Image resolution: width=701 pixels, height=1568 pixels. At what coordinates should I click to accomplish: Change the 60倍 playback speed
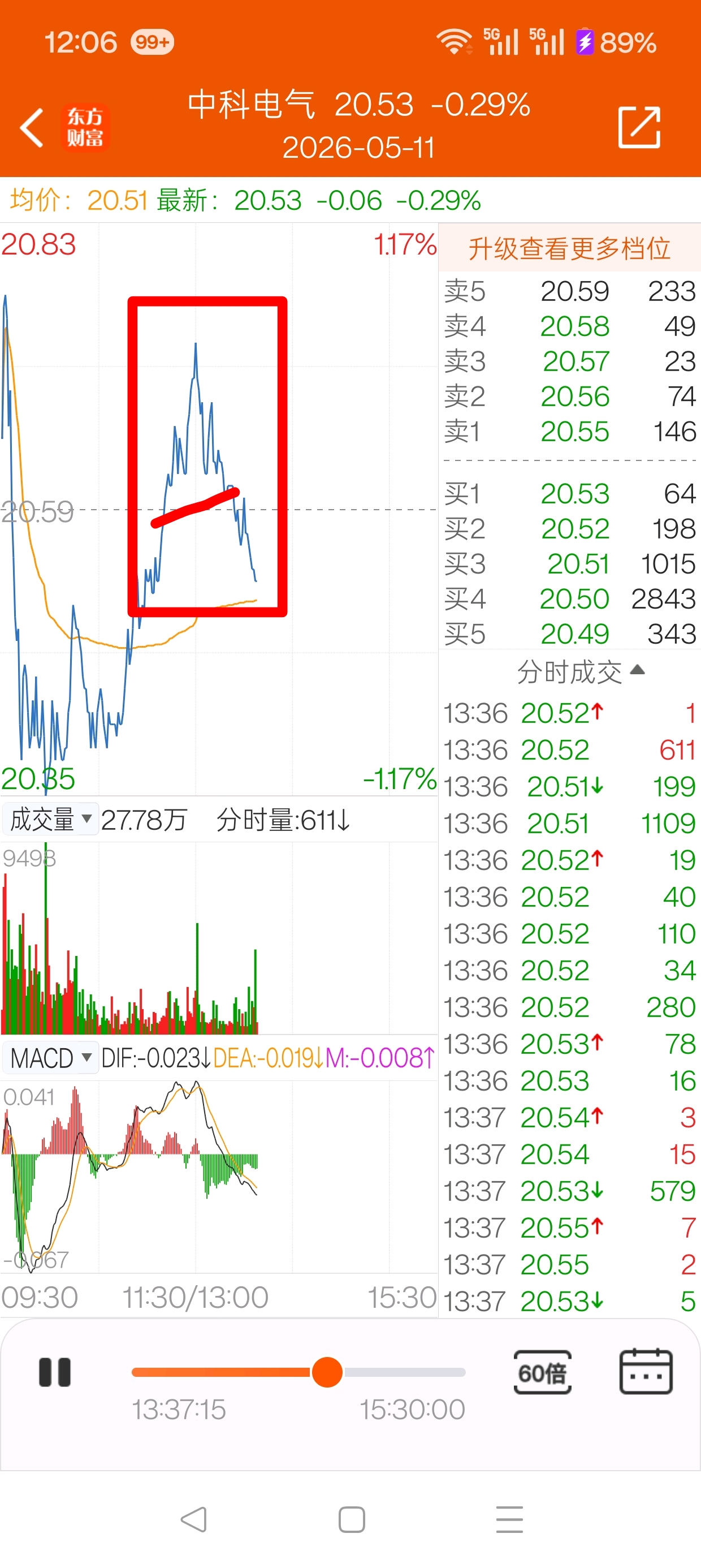(542, 1372)
